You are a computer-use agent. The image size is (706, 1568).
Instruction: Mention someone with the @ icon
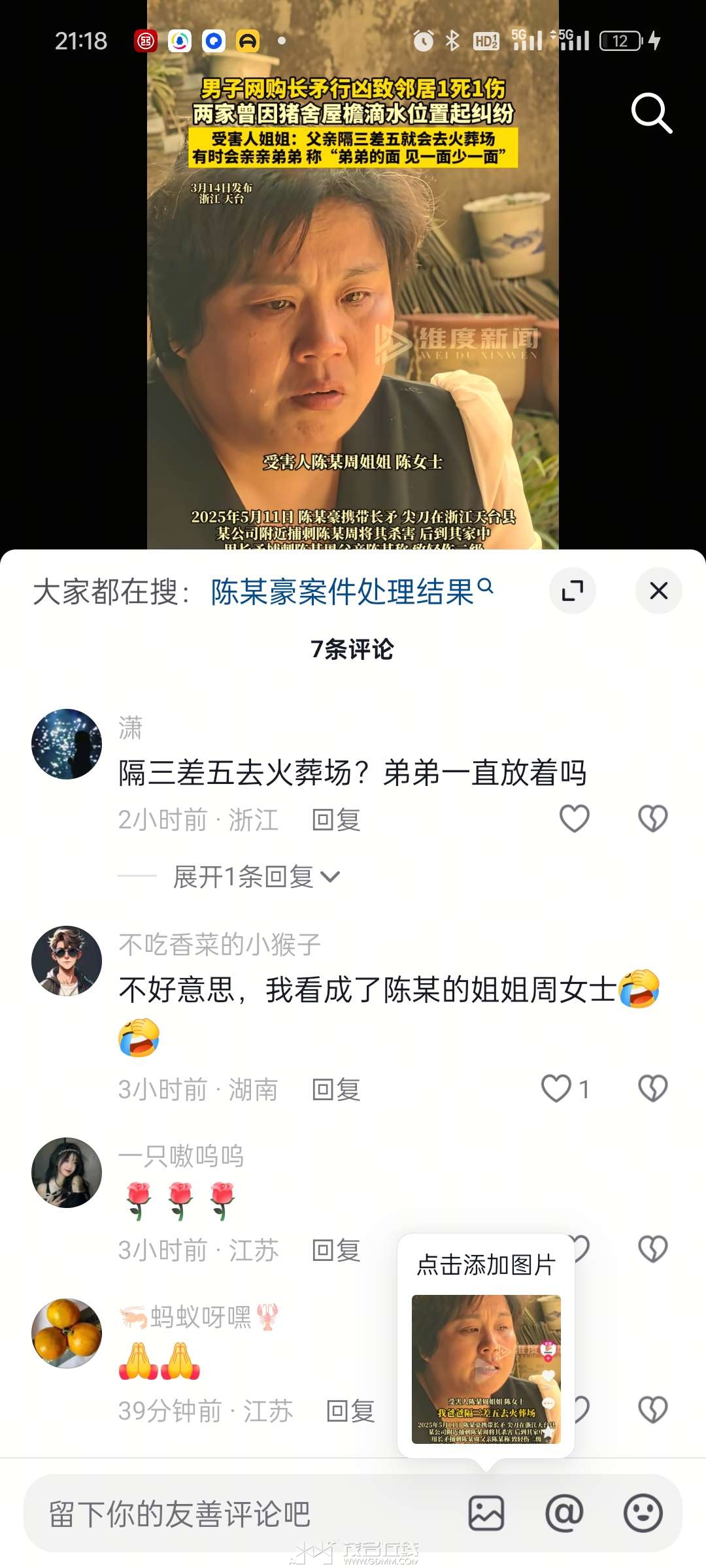click(564, 1514)
